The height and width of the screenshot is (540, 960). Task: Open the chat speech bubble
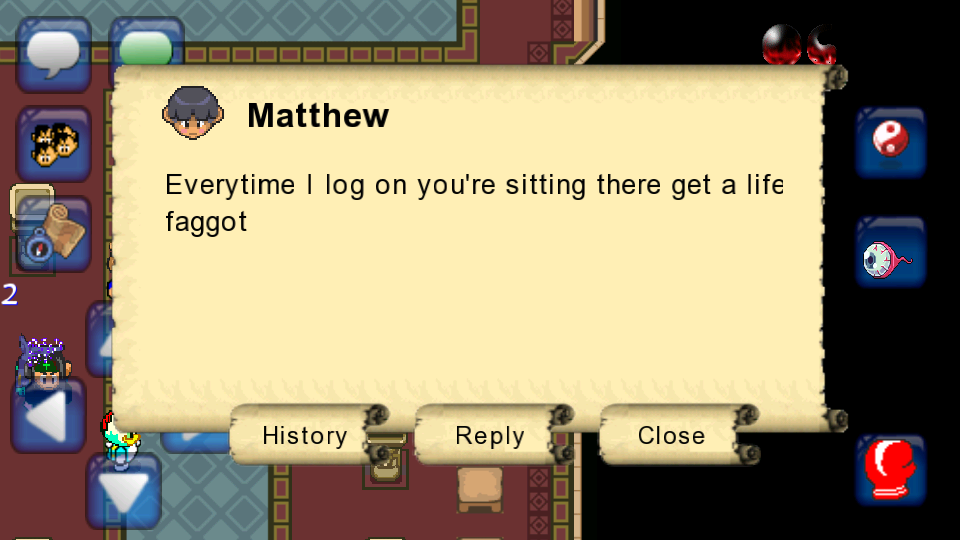point(53,52)
